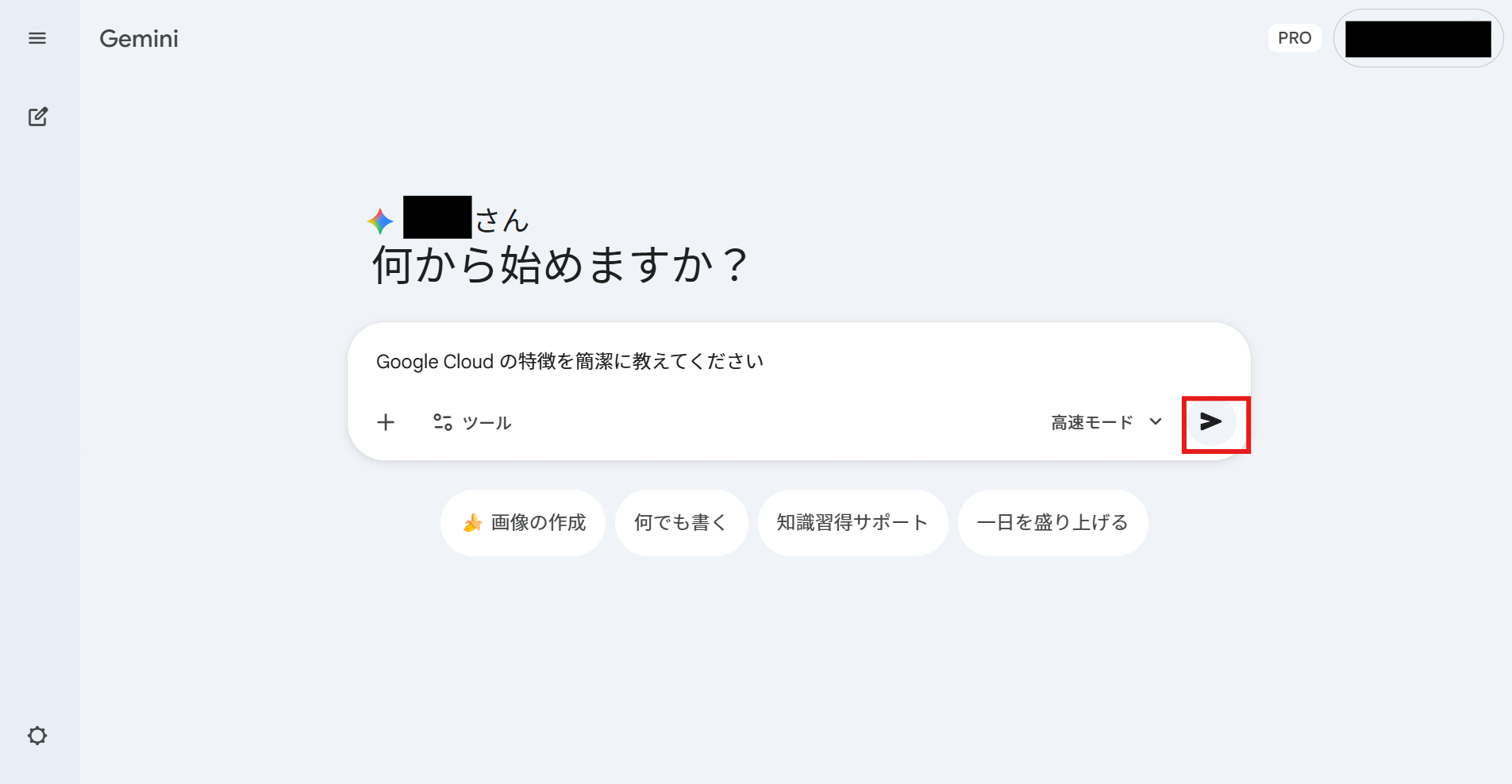1512x784 pixels.
Task: Tap the plus icon to add files
Action: (386, 422)
